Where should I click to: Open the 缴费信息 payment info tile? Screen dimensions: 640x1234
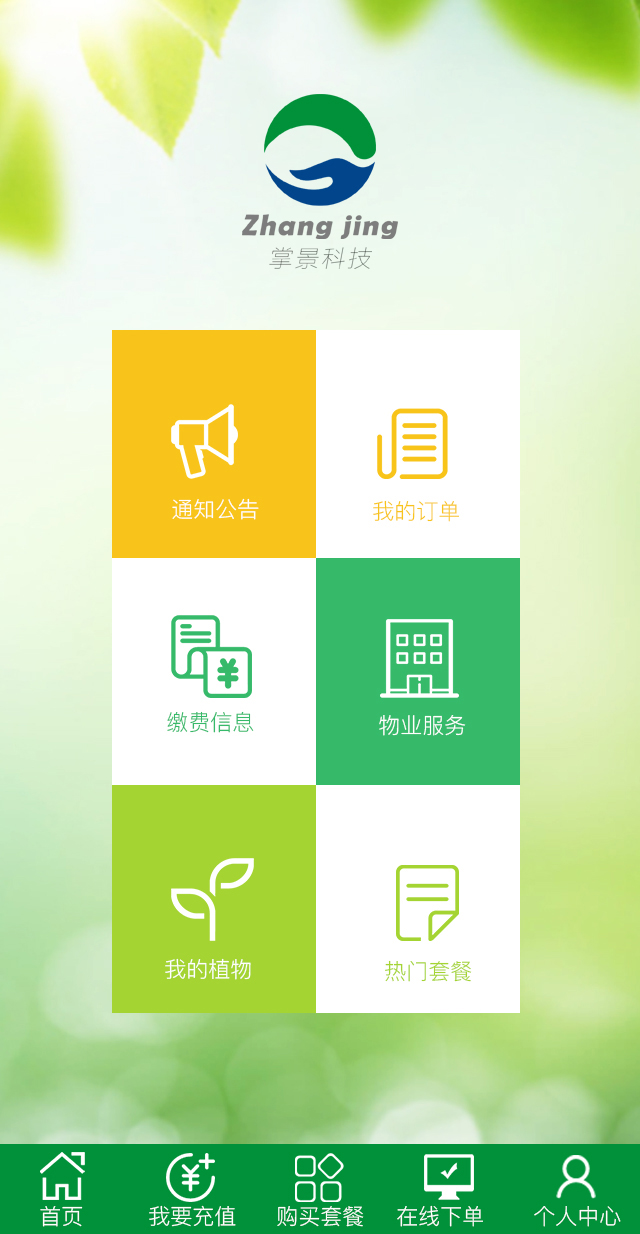coord(214,671)
